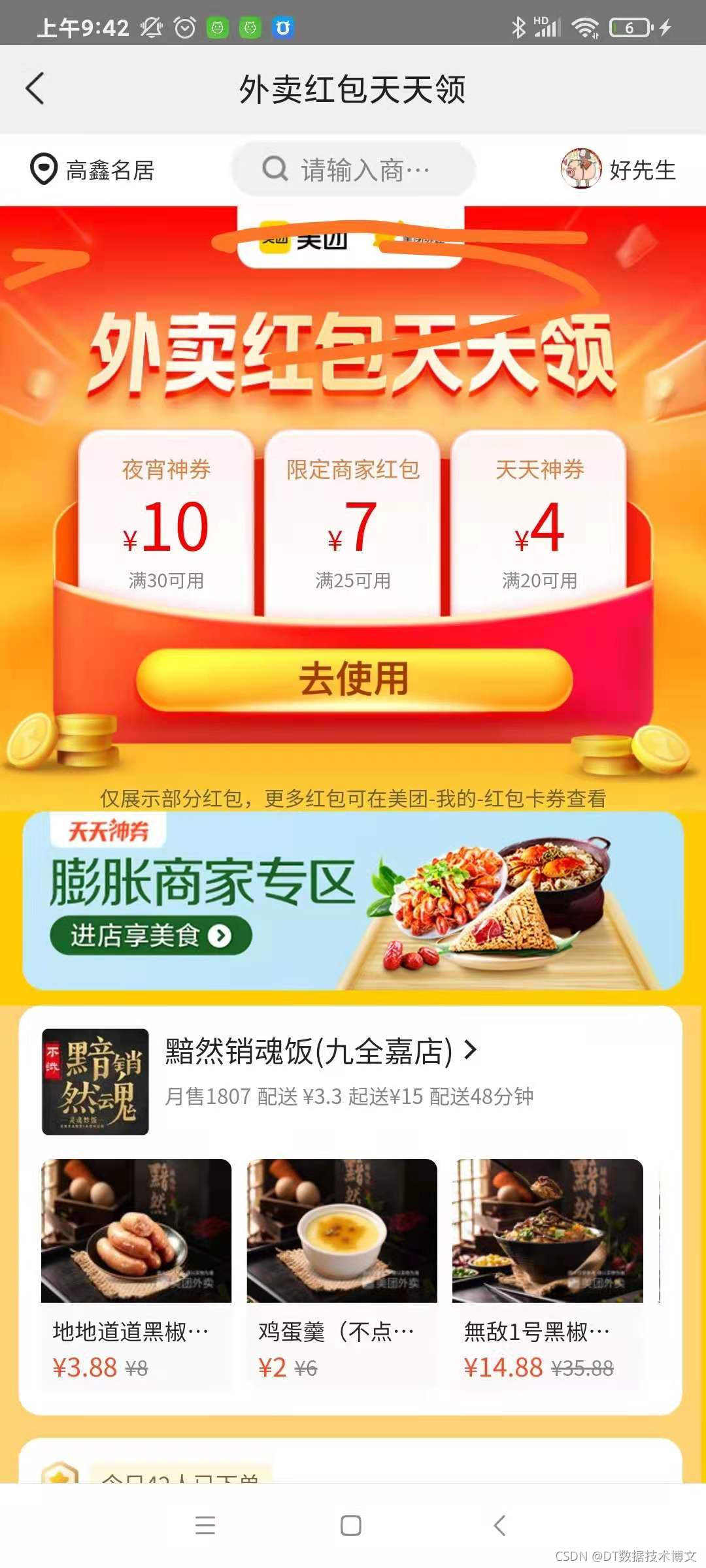The image size is (706, 1568).
Task: Open the 好先生 profile avatar
Action: click(580, 169)
